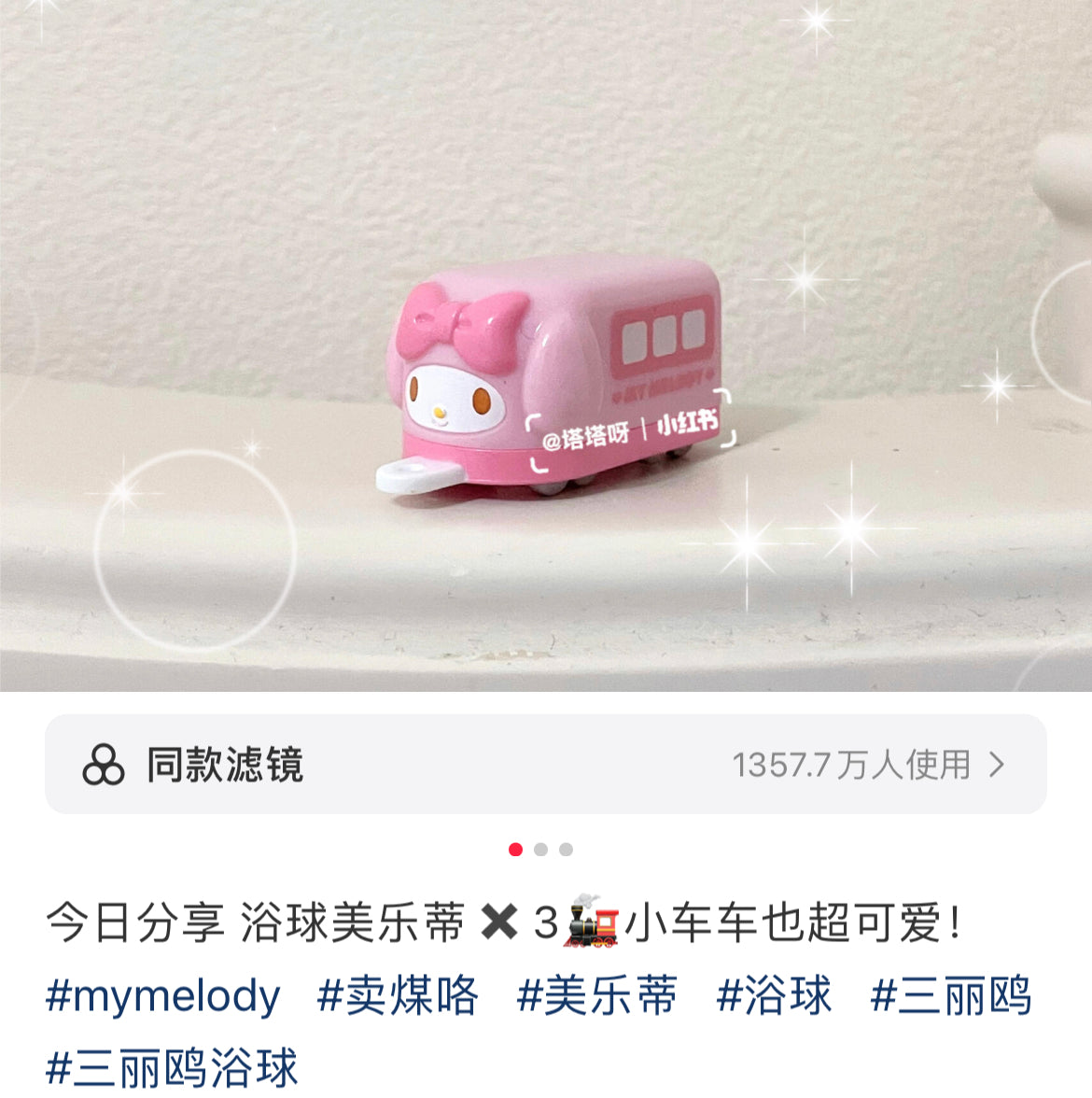The width and height of the screenshot is (1092, 1098).
Task: Open the #三丽鸥 hashtag
Action: tap(951, 996)
